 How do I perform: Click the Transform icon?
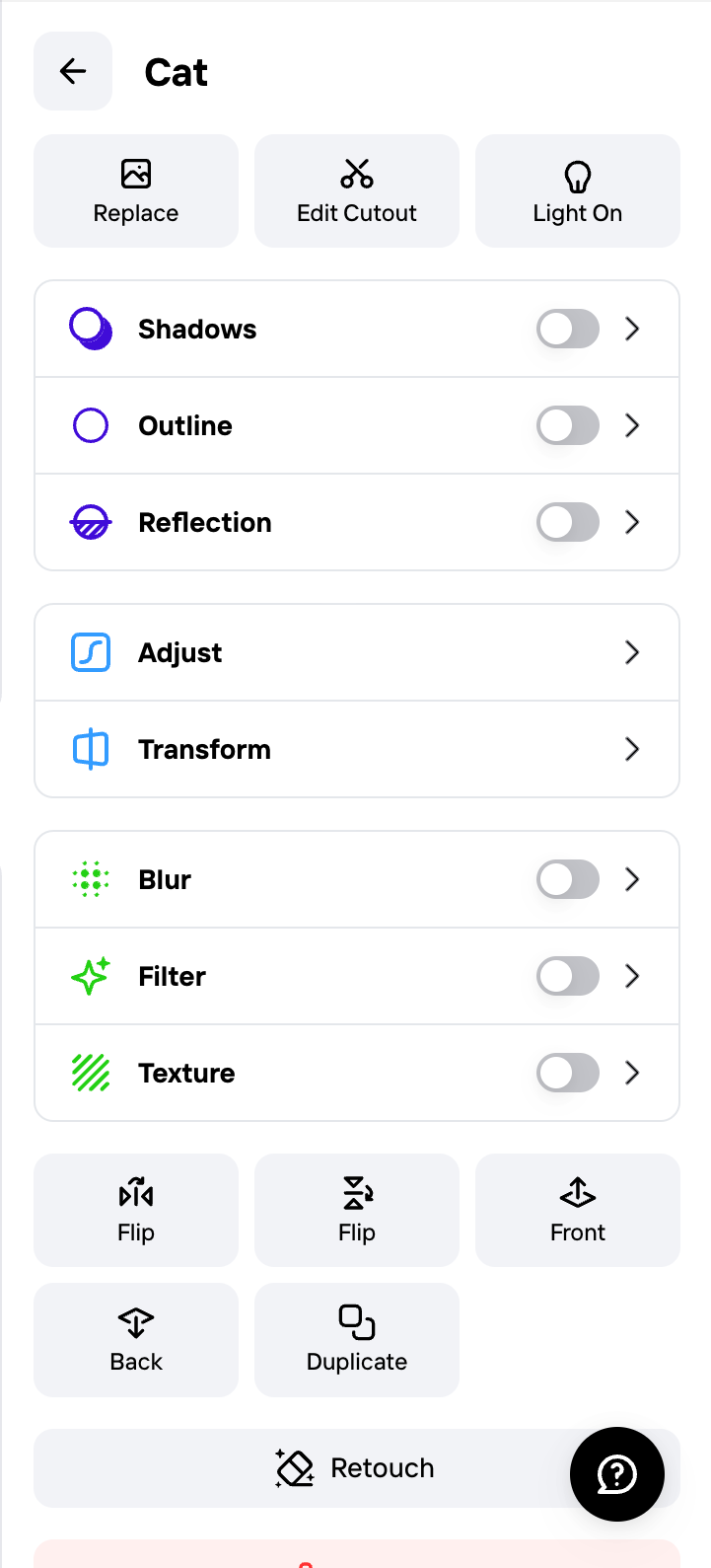point(90,749)
